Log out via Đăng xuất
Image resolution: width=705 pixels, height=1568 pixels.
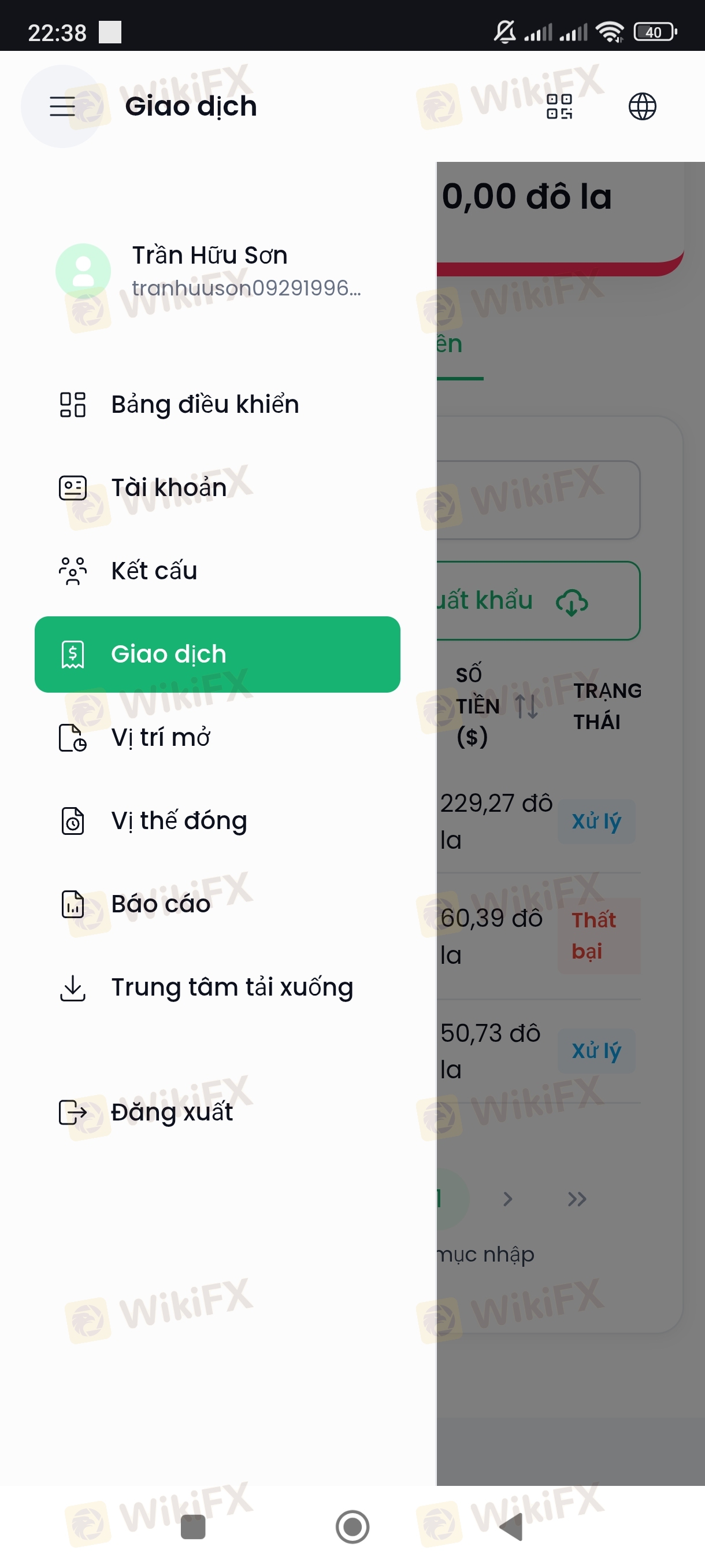click(172, 1113)
